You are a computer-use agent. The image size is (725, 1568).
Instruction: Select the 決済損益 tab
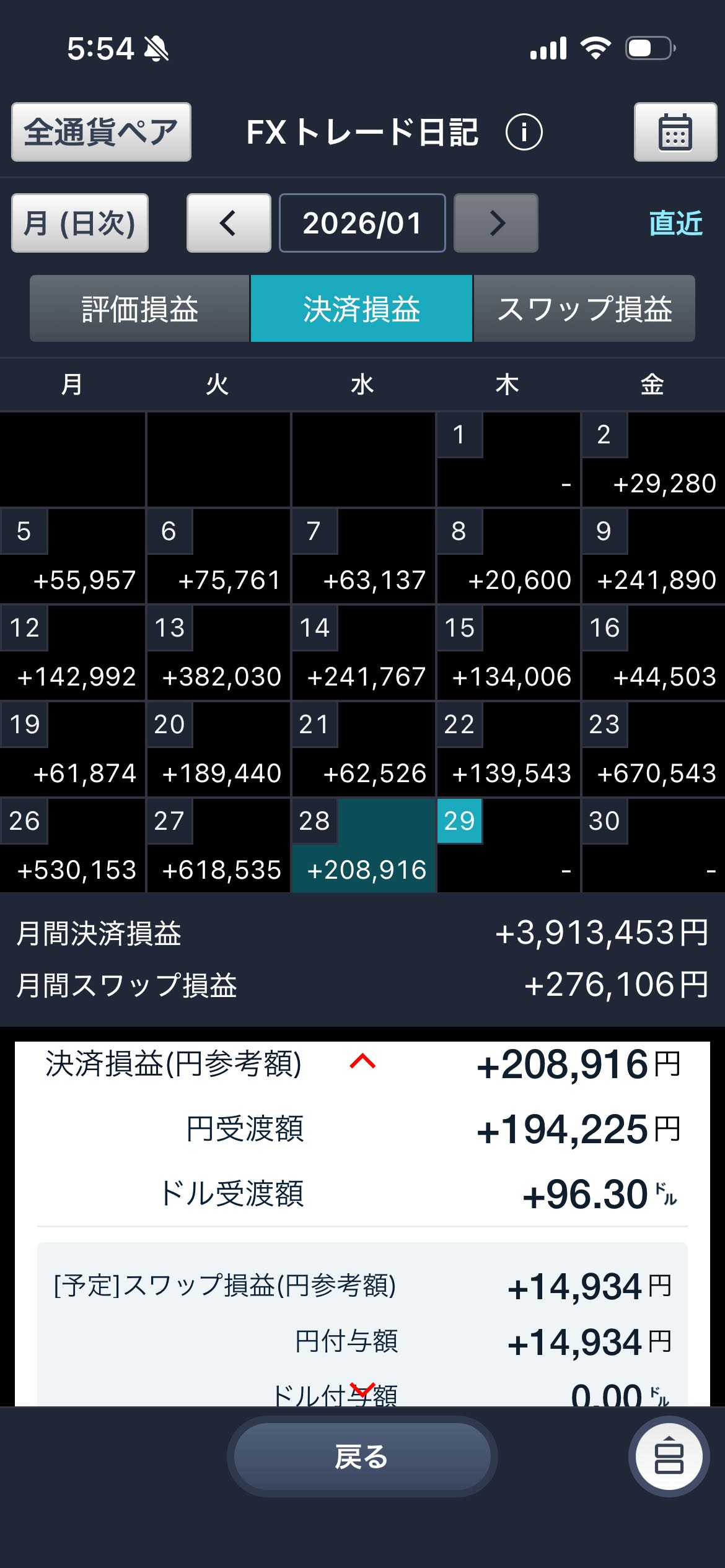[362, 309]
